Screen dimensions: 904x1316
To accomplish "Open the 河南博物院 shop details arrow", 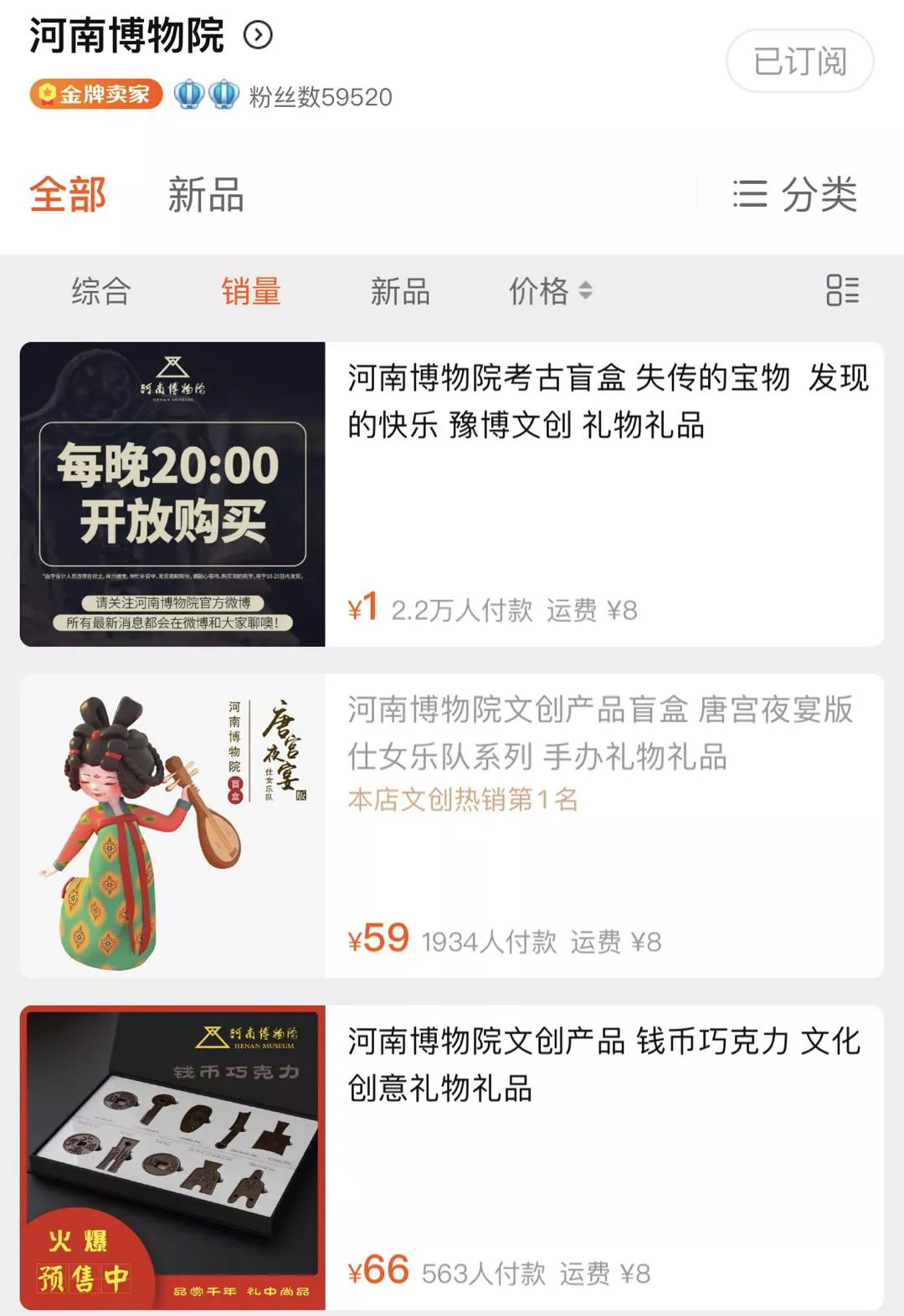I will (x=258, y=35).
